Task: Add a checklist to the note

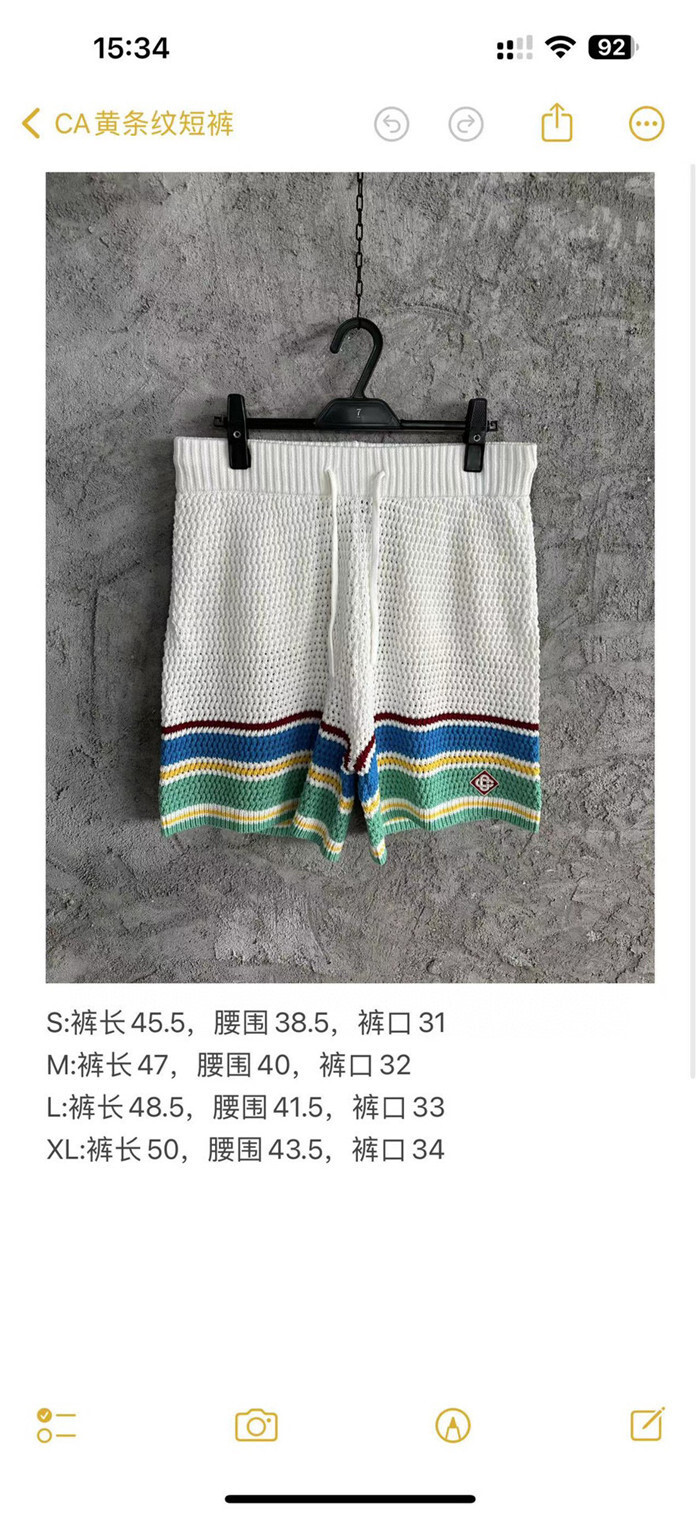Action: pyautogui.click(x=57, y=1425)
